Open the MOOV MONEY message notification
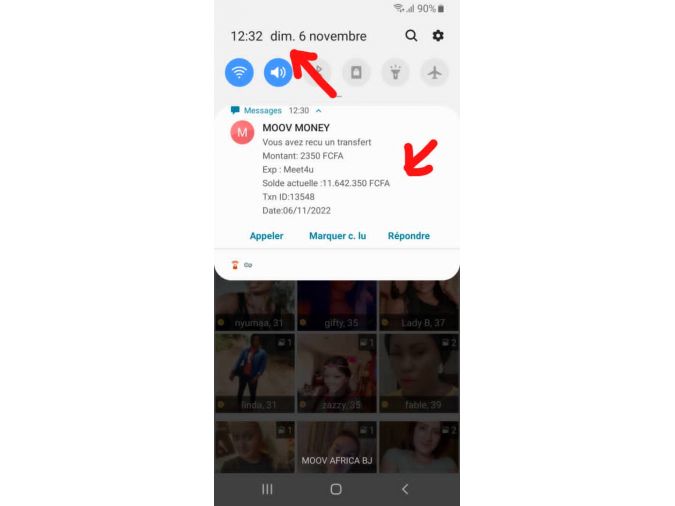 coord(320,162)
